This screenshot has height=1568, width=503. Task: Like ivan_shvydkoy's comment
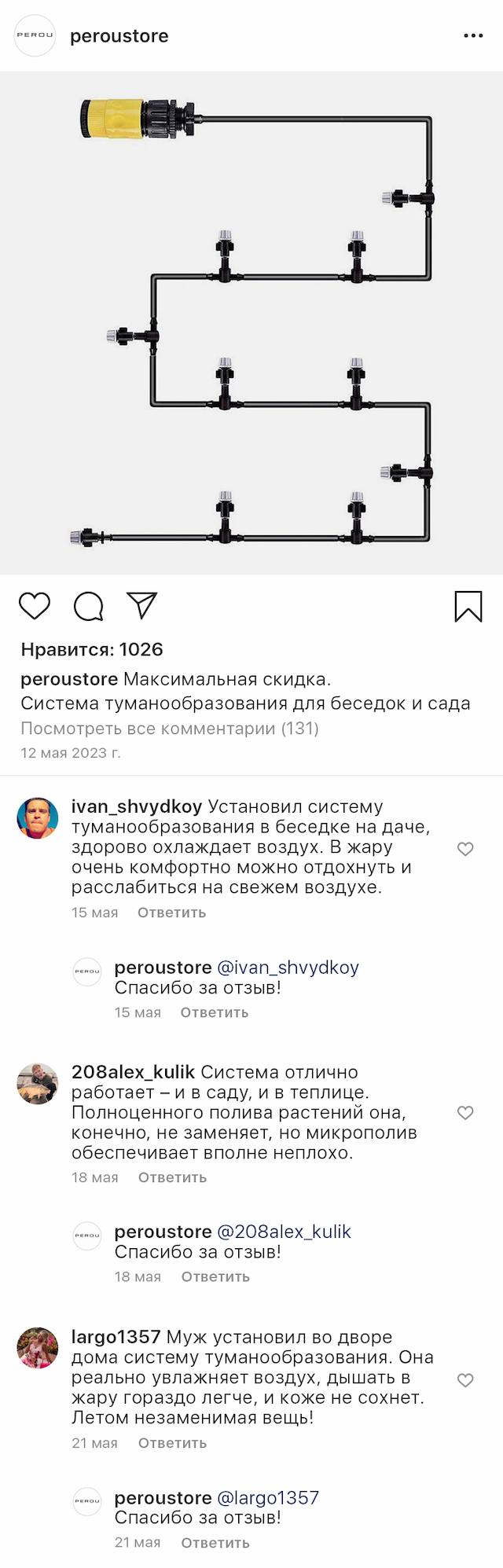(x=465, y=849)
